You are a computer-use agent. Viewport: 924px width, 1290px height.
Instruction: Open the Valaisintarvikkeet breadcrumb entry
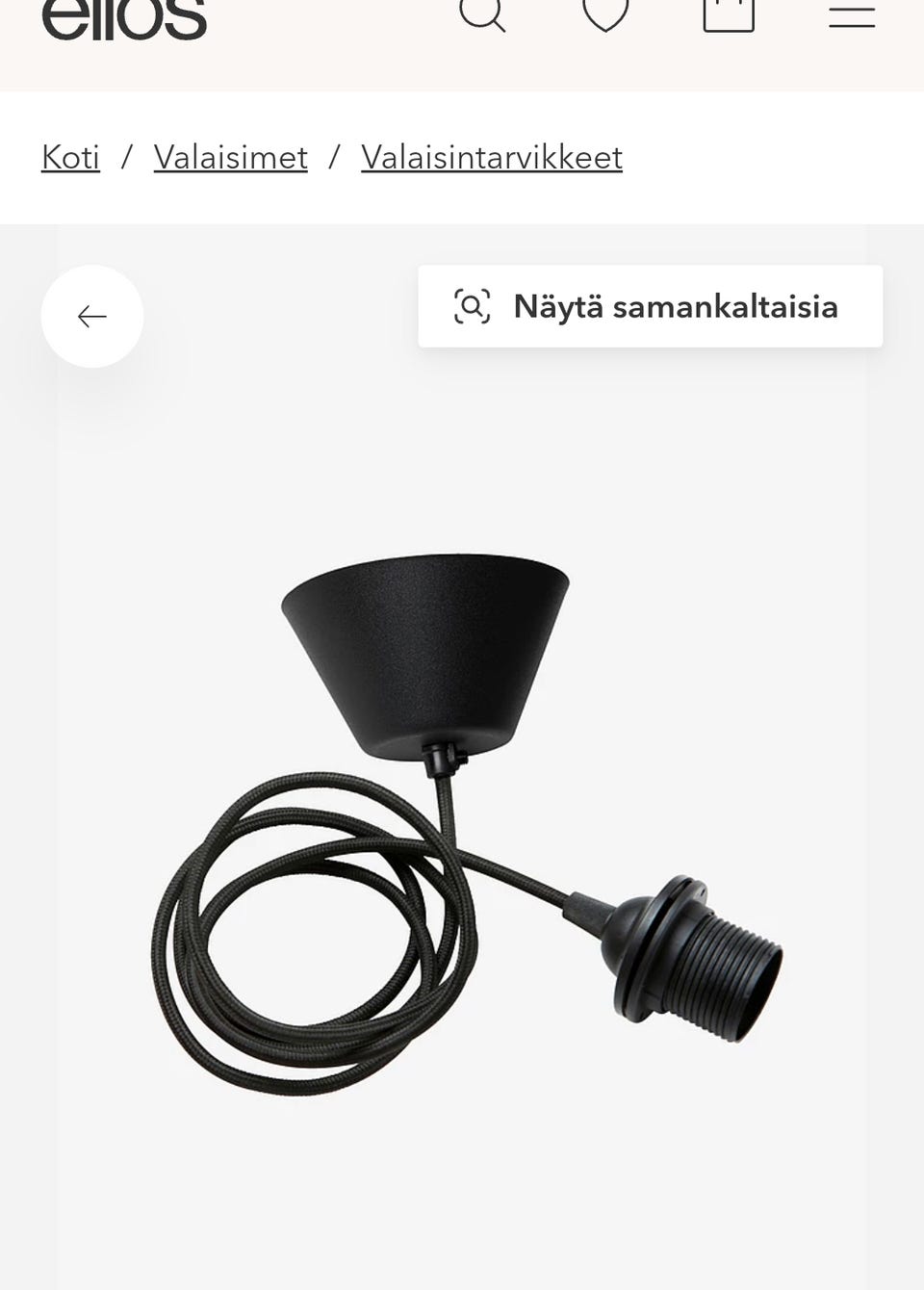coord(491,157)
